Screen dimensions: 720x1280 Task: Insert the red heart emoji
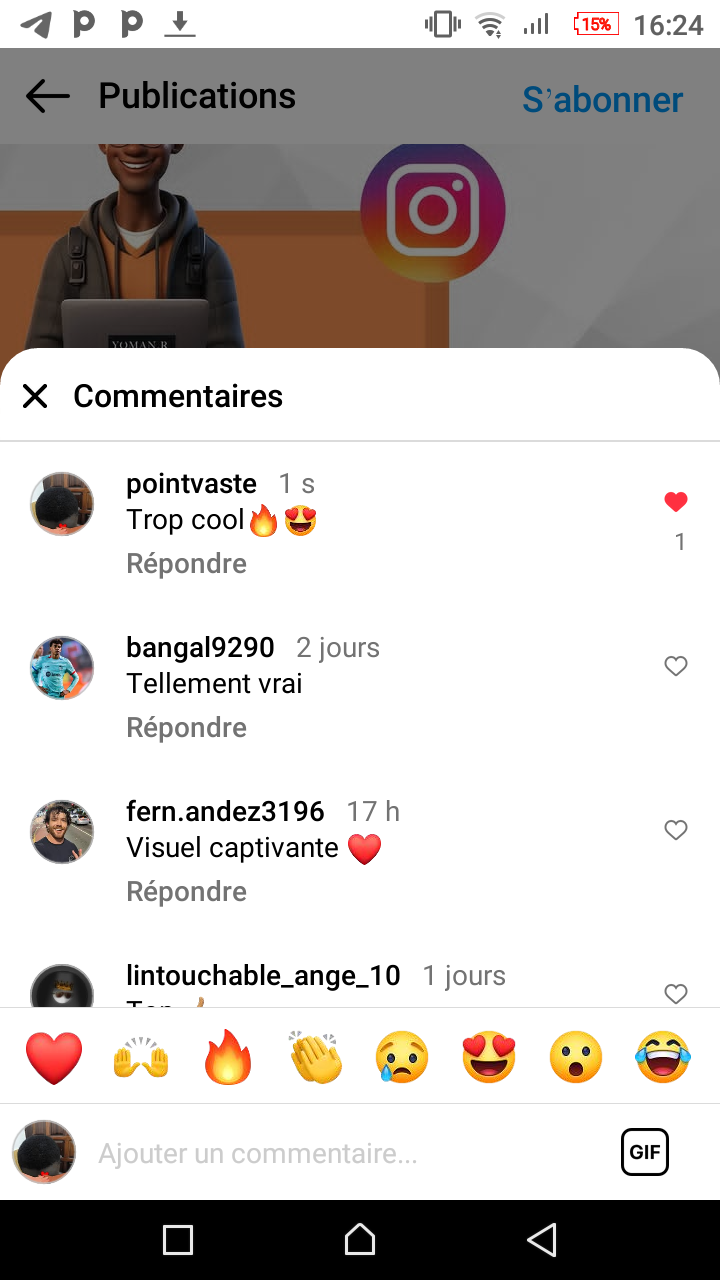(x=54, y=1057)
